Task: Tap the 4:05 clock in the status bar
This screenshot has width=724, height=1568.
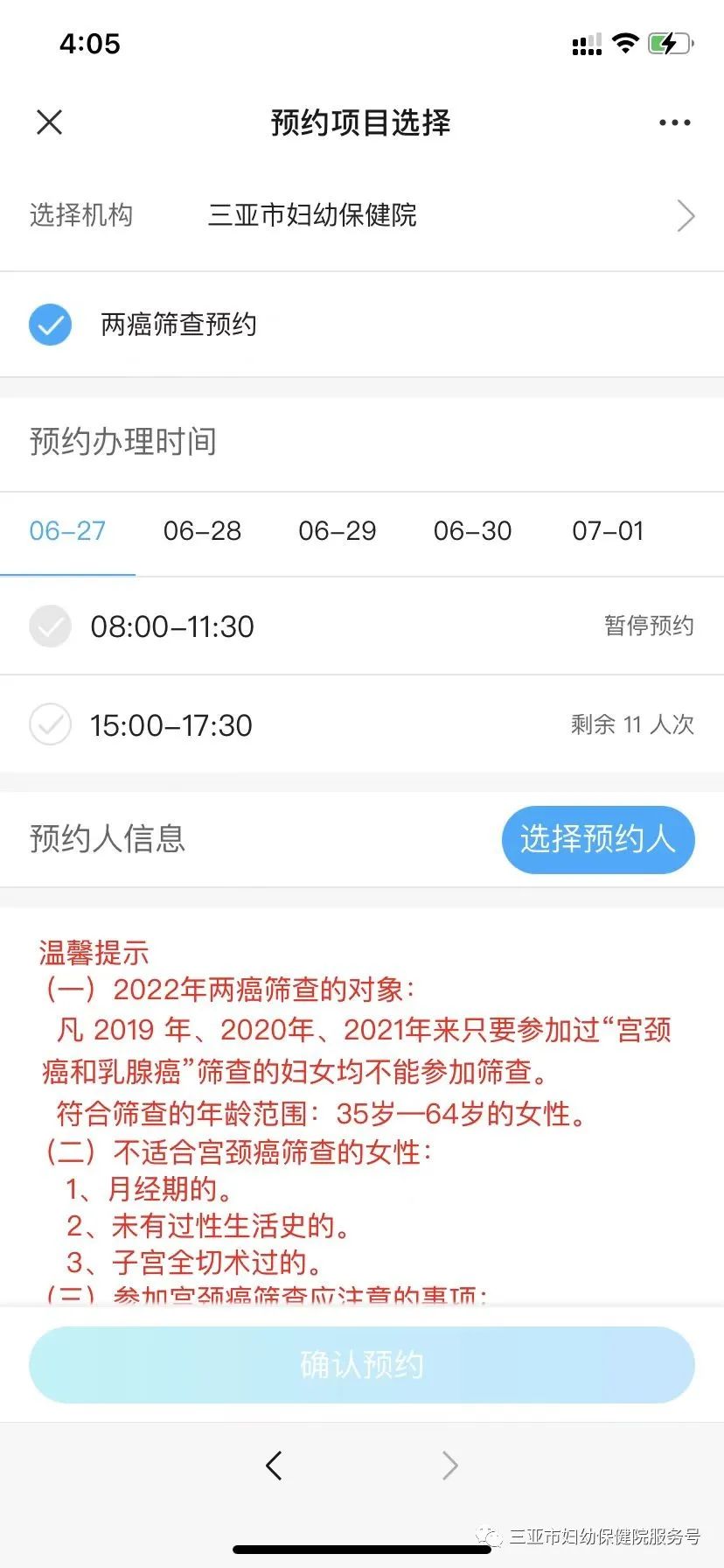Action: tap(90, 44)
